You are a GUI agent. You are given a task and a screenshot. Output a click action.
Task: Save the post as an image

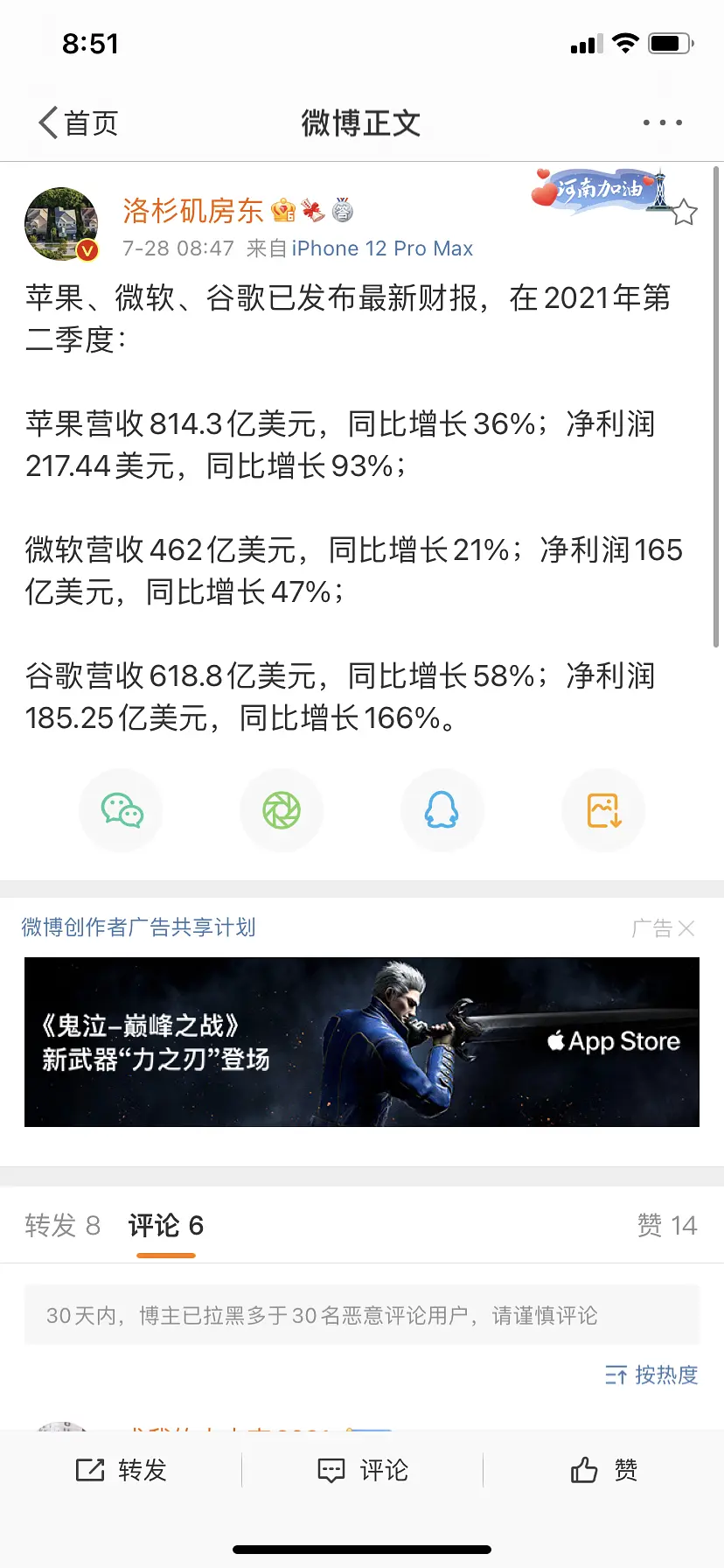603,810
